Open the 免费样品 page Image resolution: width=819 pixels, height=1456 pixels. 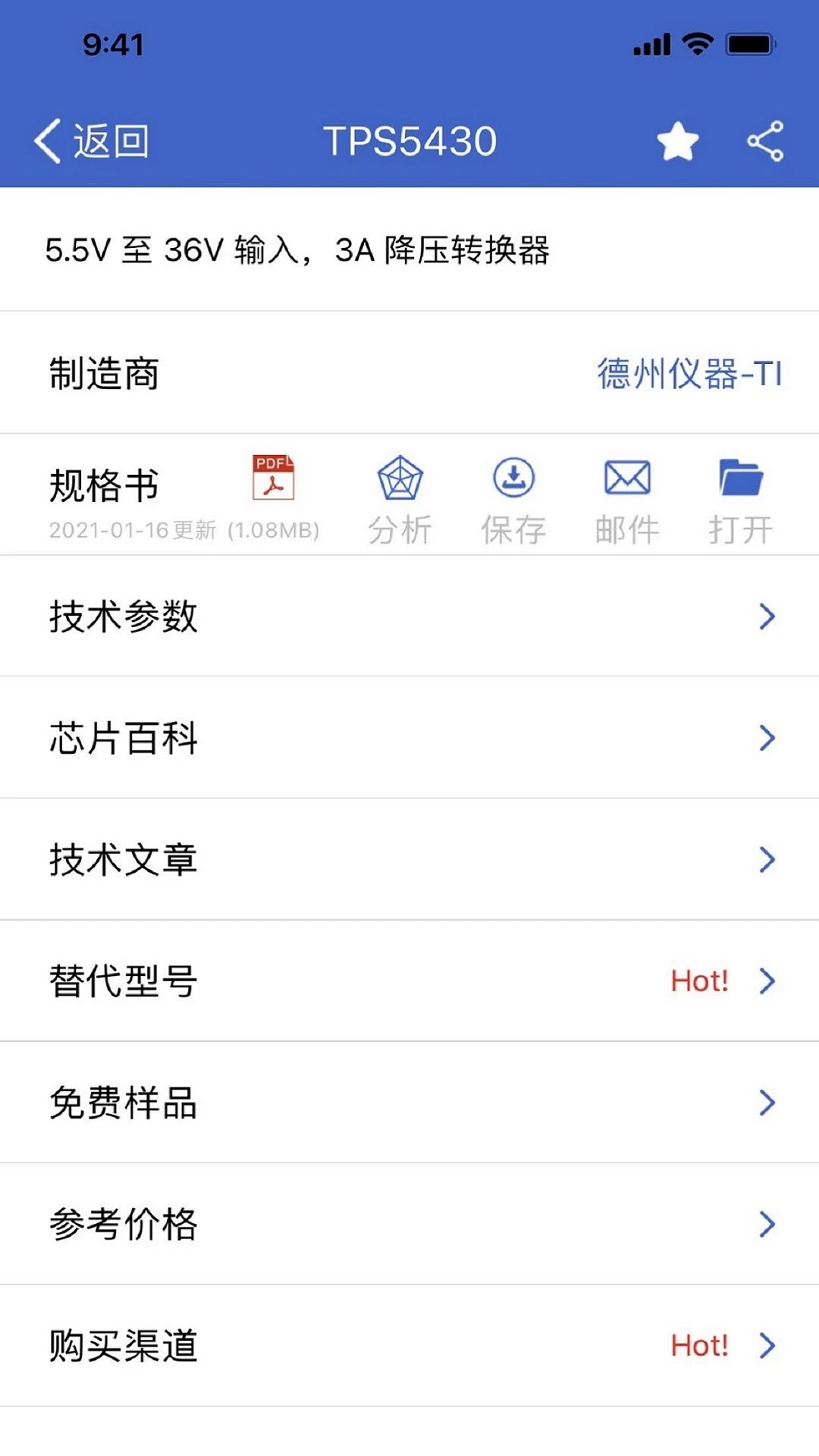tap(409, 1103)
